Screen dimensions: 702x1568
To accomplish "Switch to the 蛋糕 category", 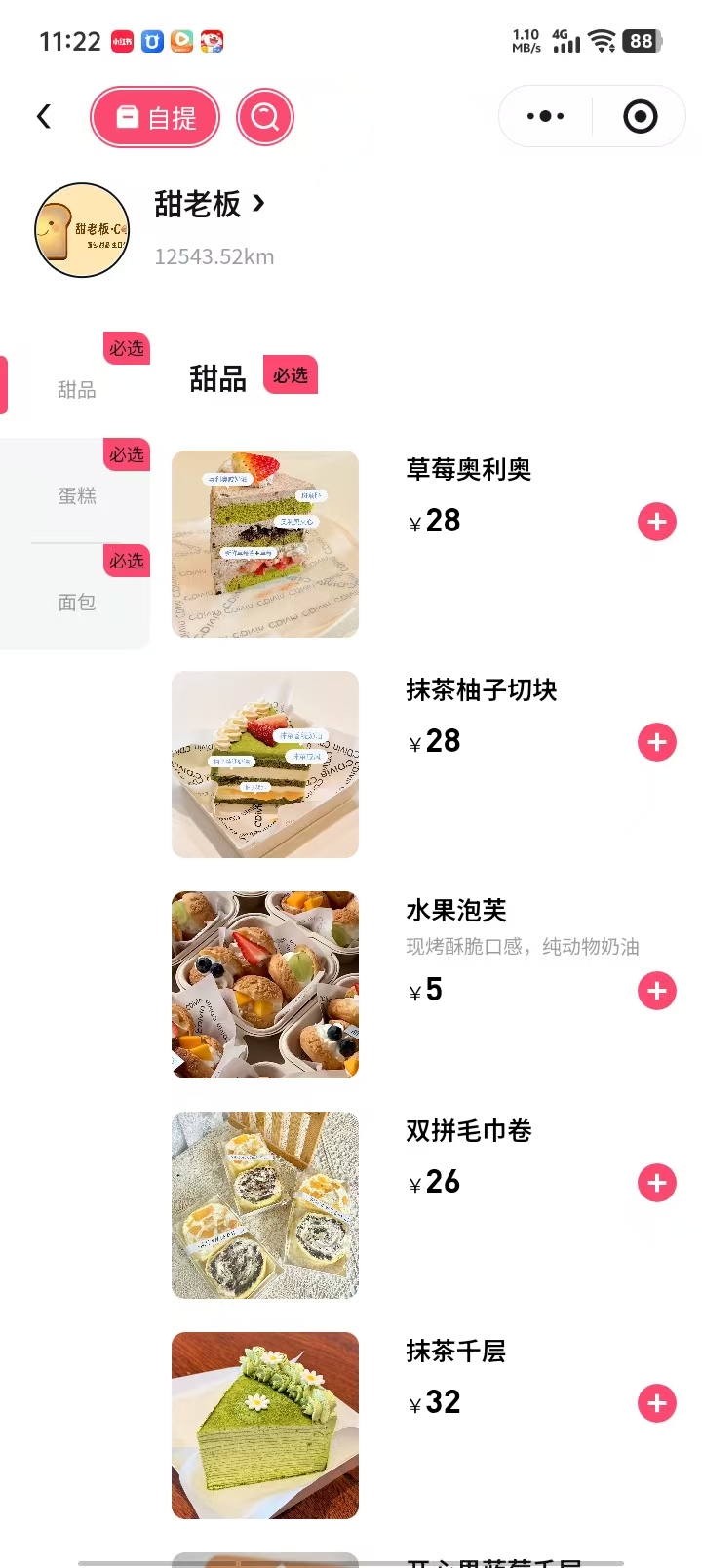I will click(76, 495).
